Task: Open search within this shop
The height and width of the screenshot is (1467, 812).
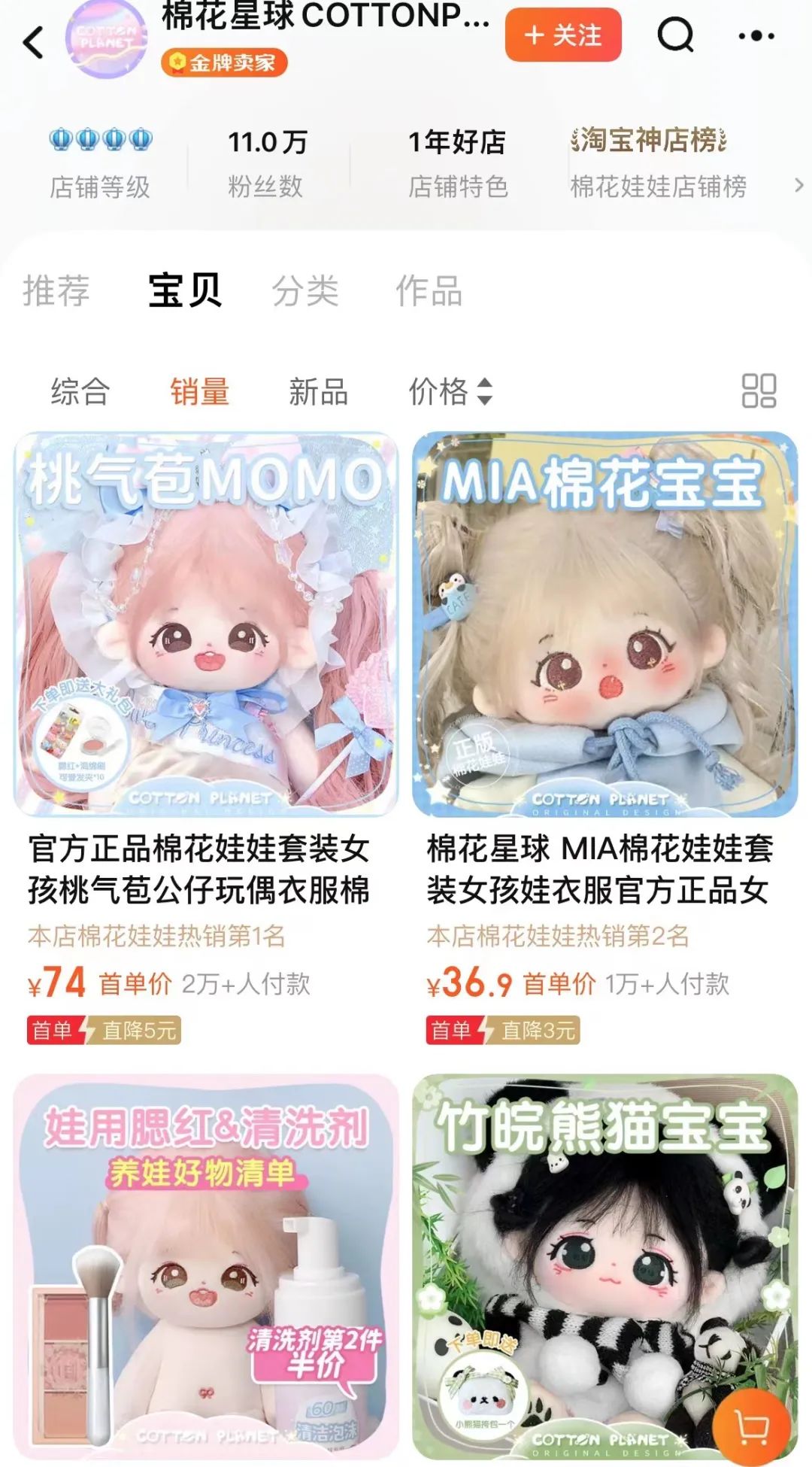Action: point(675,35)
